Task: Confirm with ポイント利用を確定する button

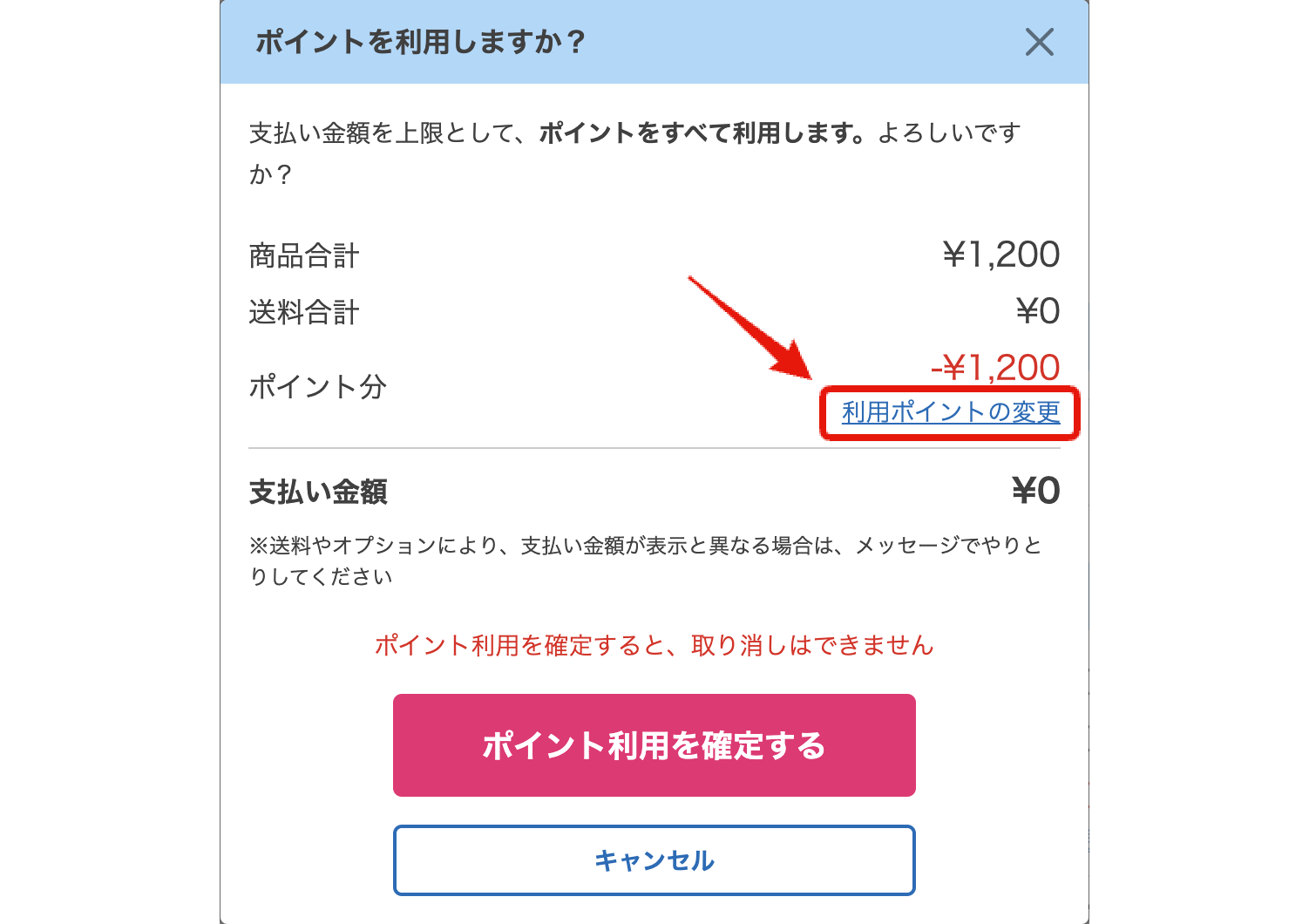Action: click(x=654, y=745)
